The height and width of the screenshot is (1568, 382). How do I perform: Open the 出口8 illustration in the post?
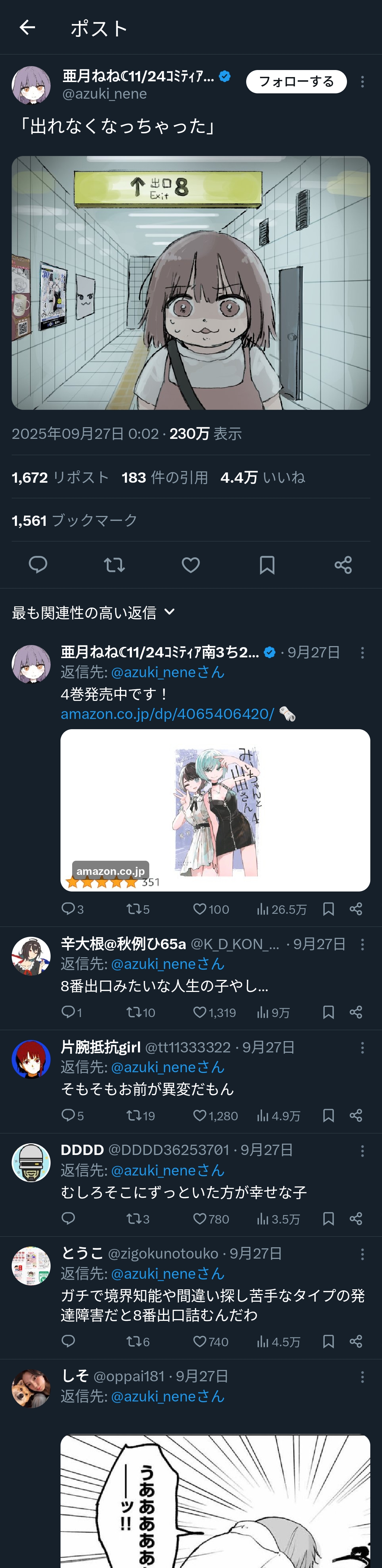point(191,283)
